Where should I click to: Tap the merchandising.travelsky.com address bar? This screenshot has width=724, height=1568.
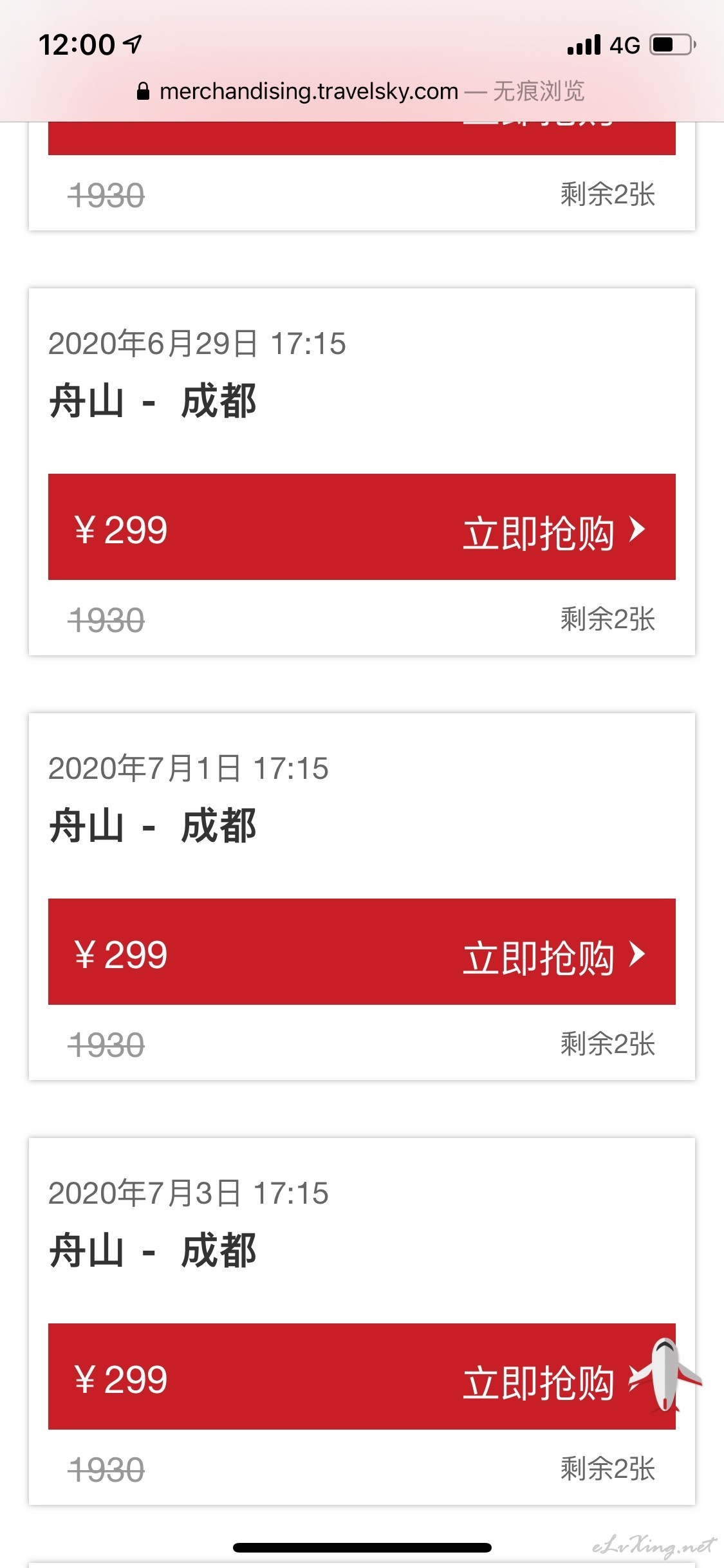point(360,91)
